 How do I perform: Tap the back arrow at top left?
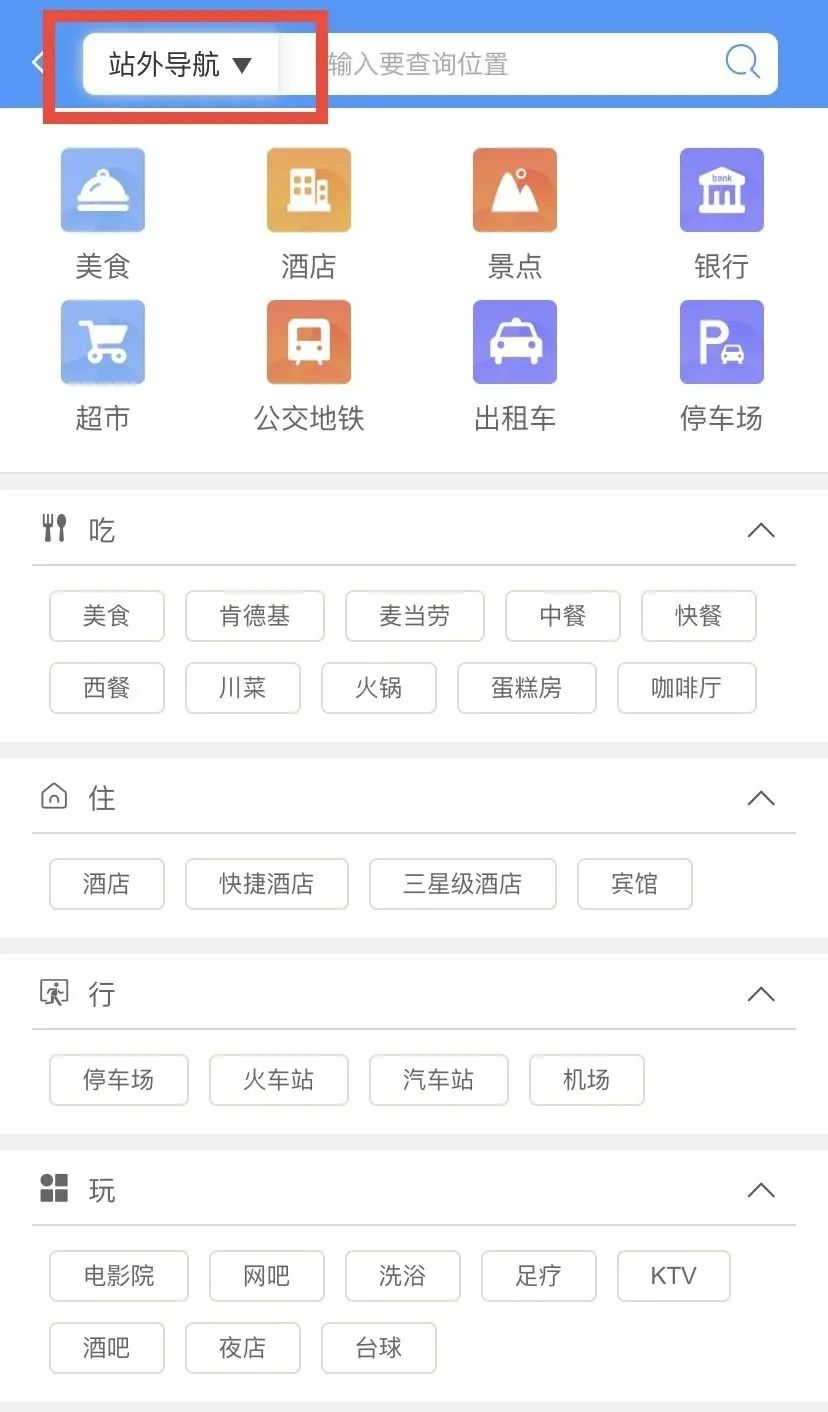coord(36,62)
